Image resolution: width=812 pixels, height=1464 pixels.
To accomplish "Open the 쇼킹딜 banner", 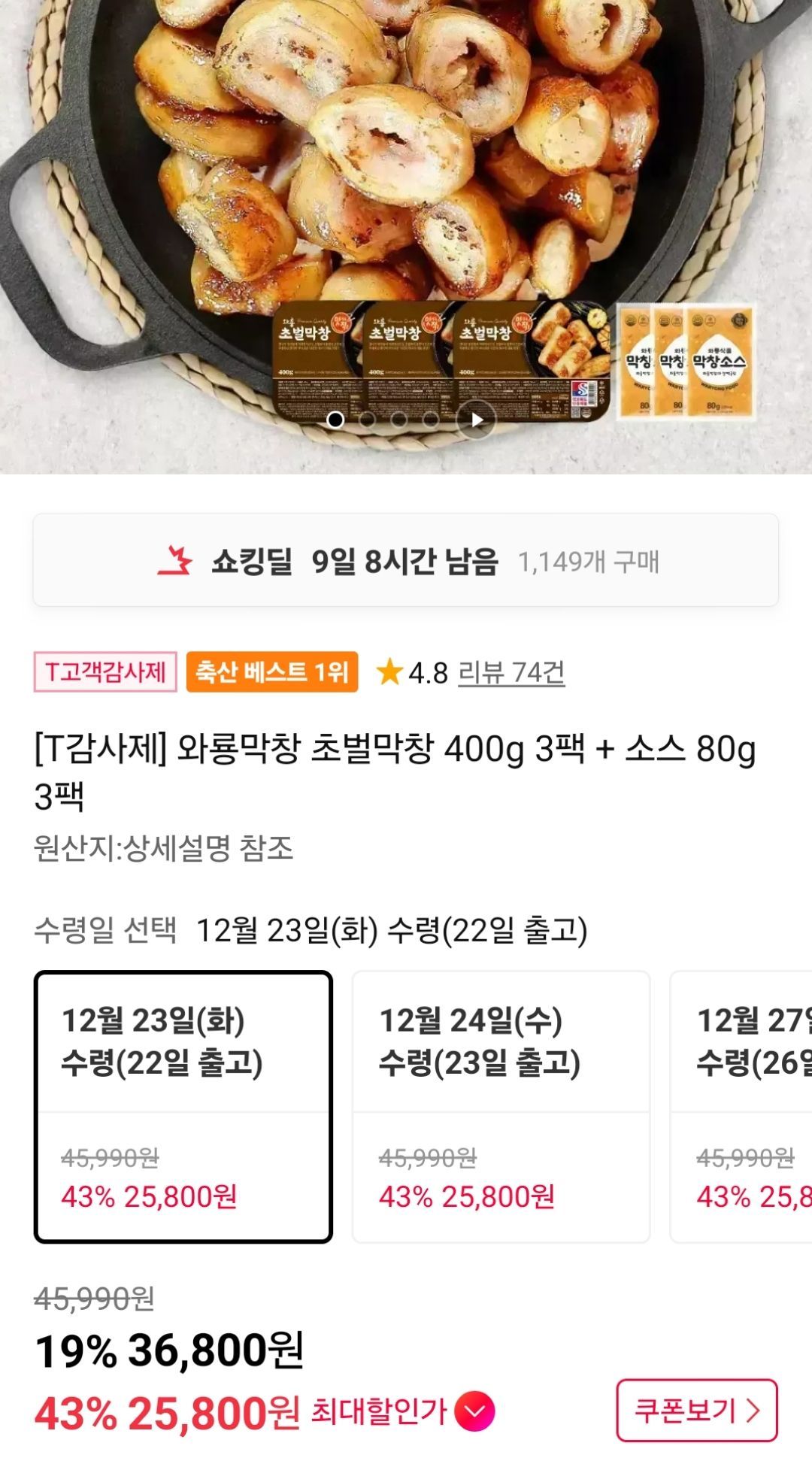I will 405,561.
